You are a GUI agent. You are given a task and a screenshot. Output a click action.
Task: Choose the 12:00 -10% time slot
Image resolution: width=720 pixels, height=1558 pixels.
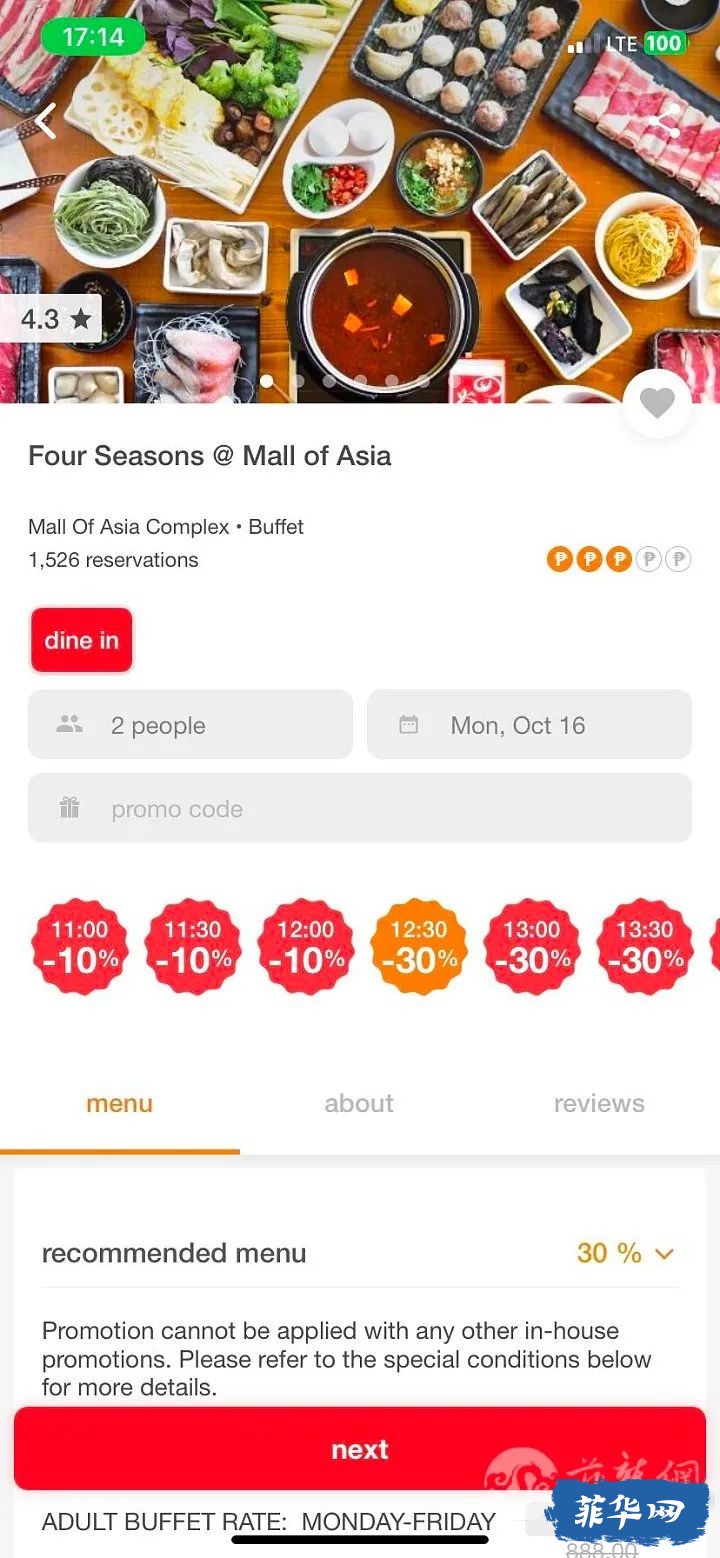point(306,946)
